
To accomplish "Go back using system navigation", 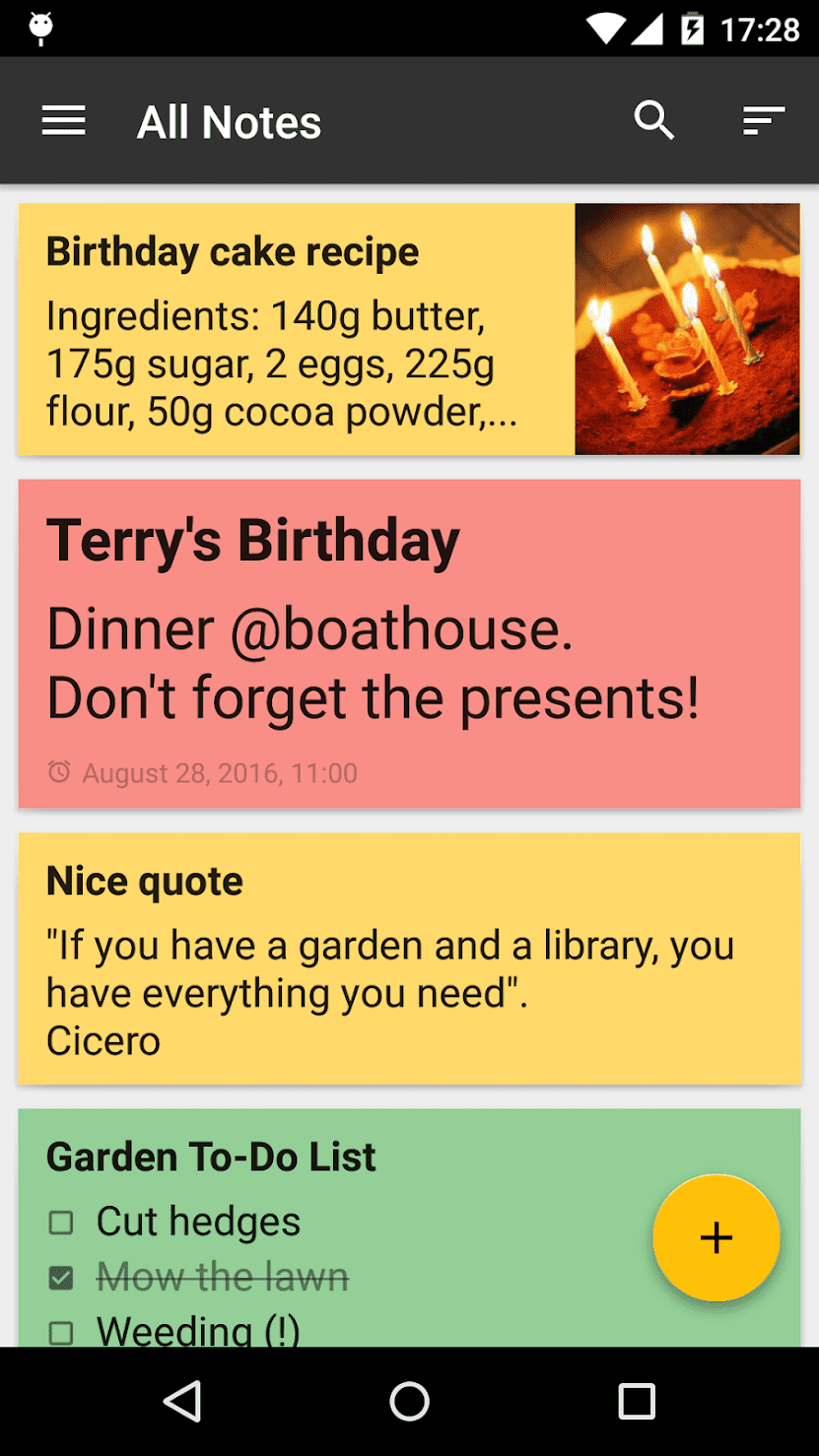I will coord(182,1401).
